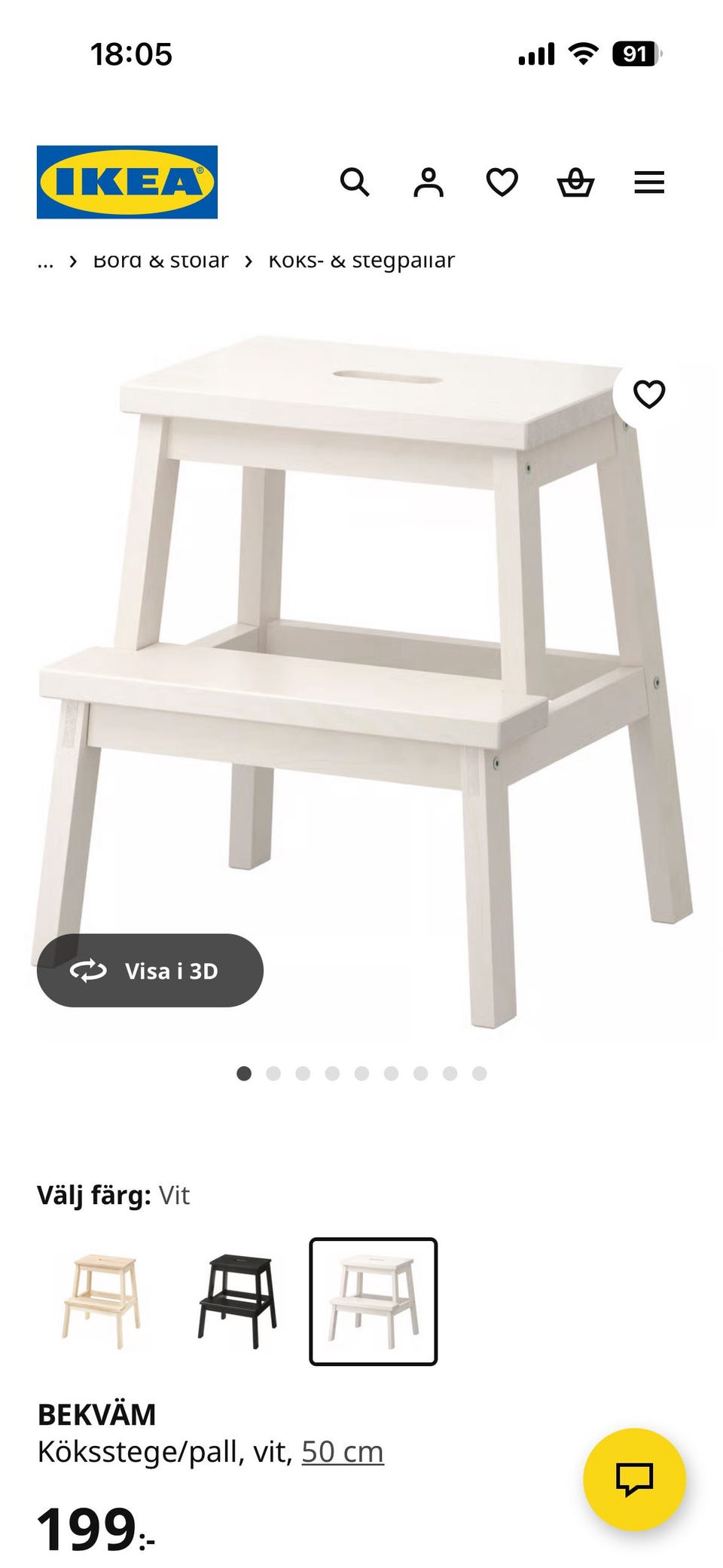Open the account profile icon

(429, 182)
